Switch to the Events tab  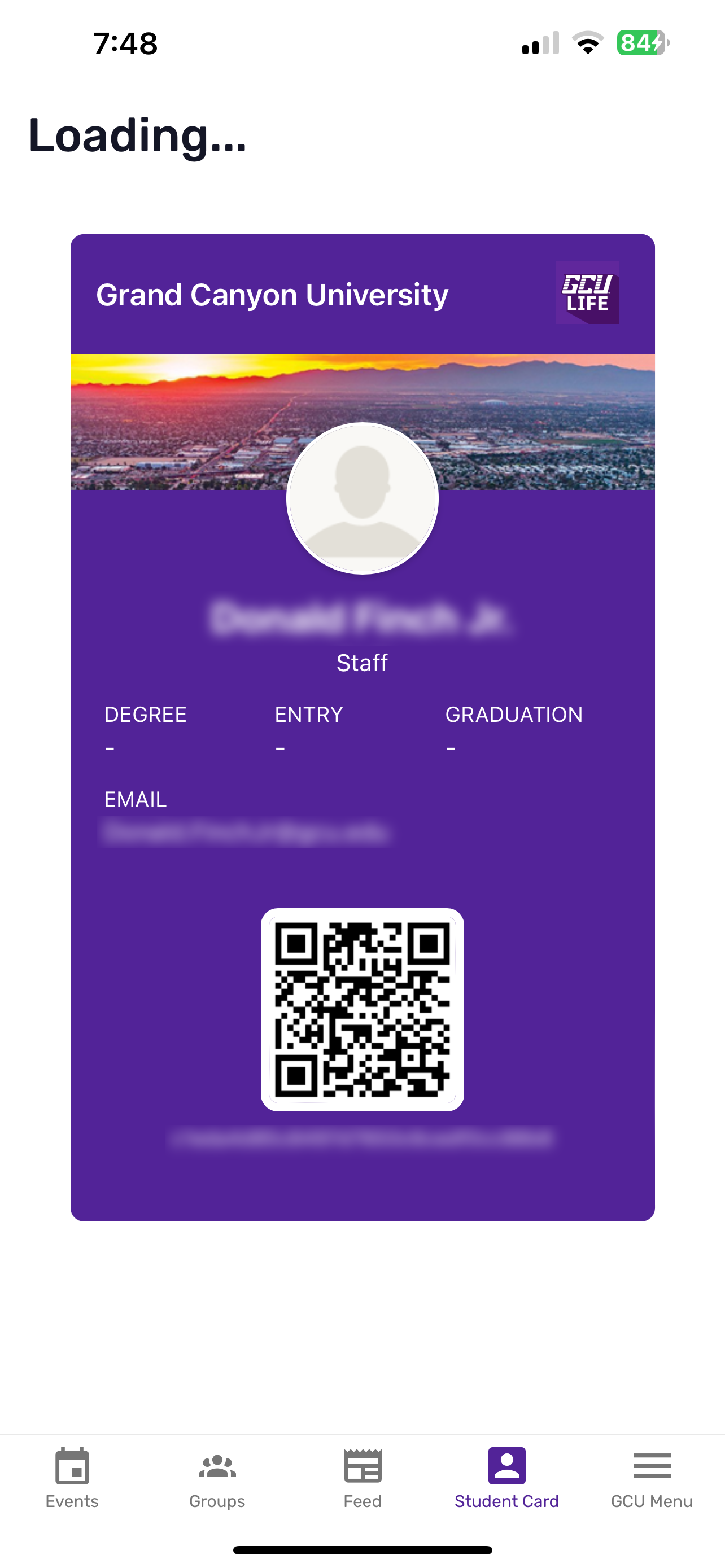(72, 1477)
